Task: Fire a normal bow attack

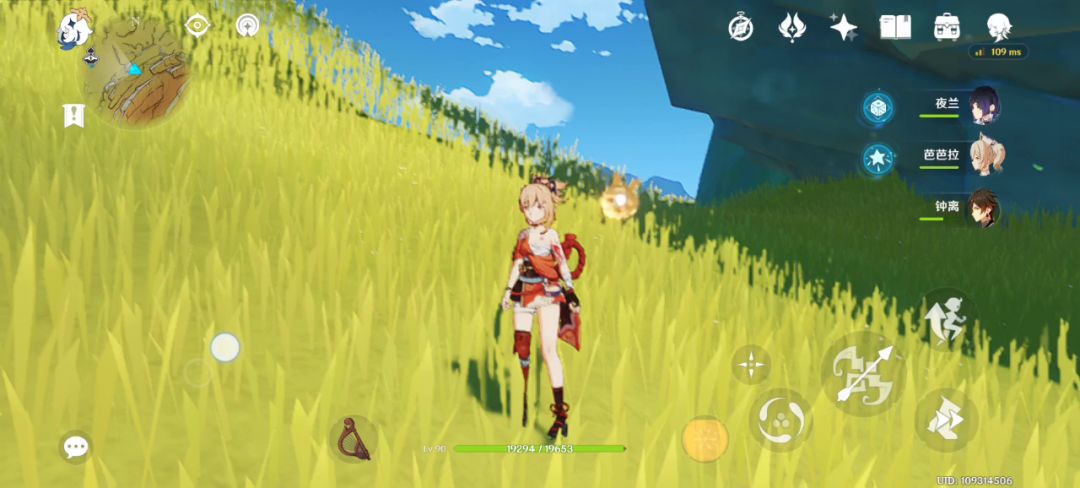Action: pyautogui.click(x=861, y=372)
